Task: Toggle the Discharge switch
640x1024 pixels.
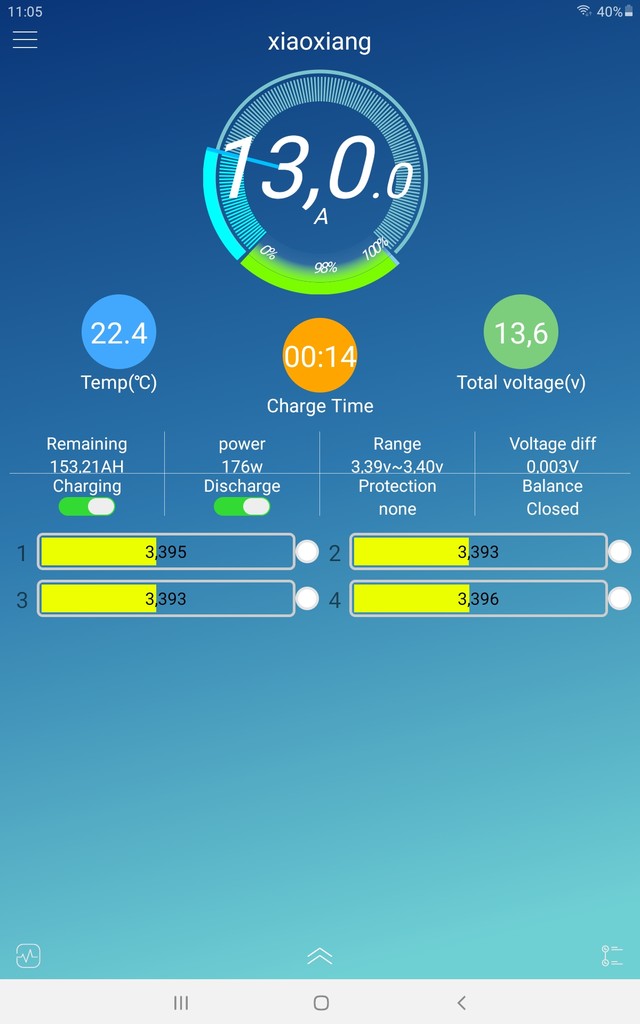Action: click(242, 507)
